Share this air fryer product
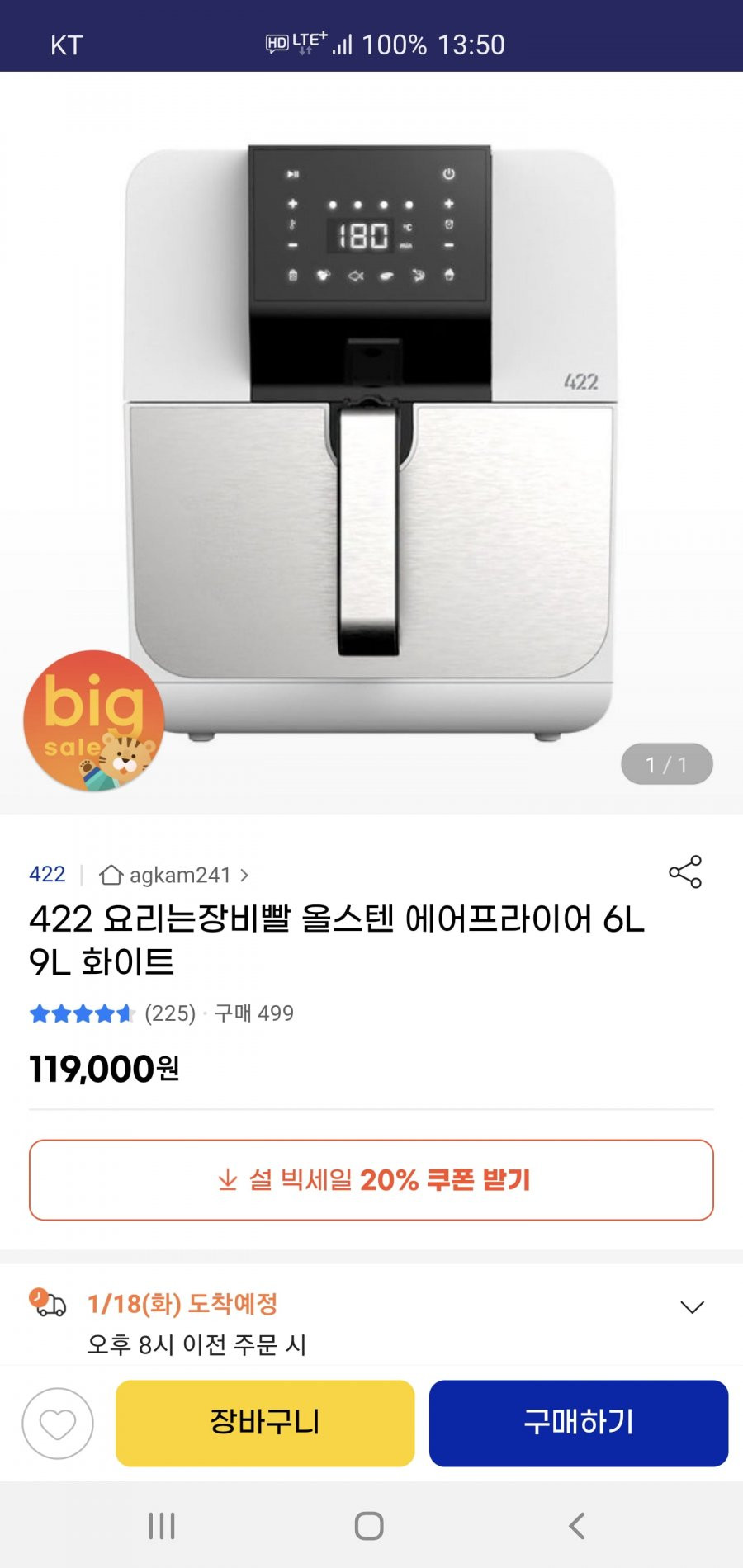Screen dimensions: 743x1568 pos(685,871)
